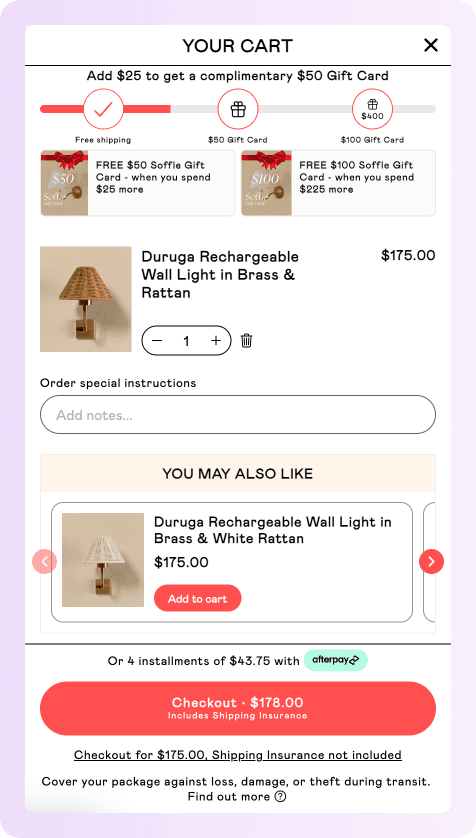Focus the Add notes field
Screen dimensions: 476x838
point(238,415)
